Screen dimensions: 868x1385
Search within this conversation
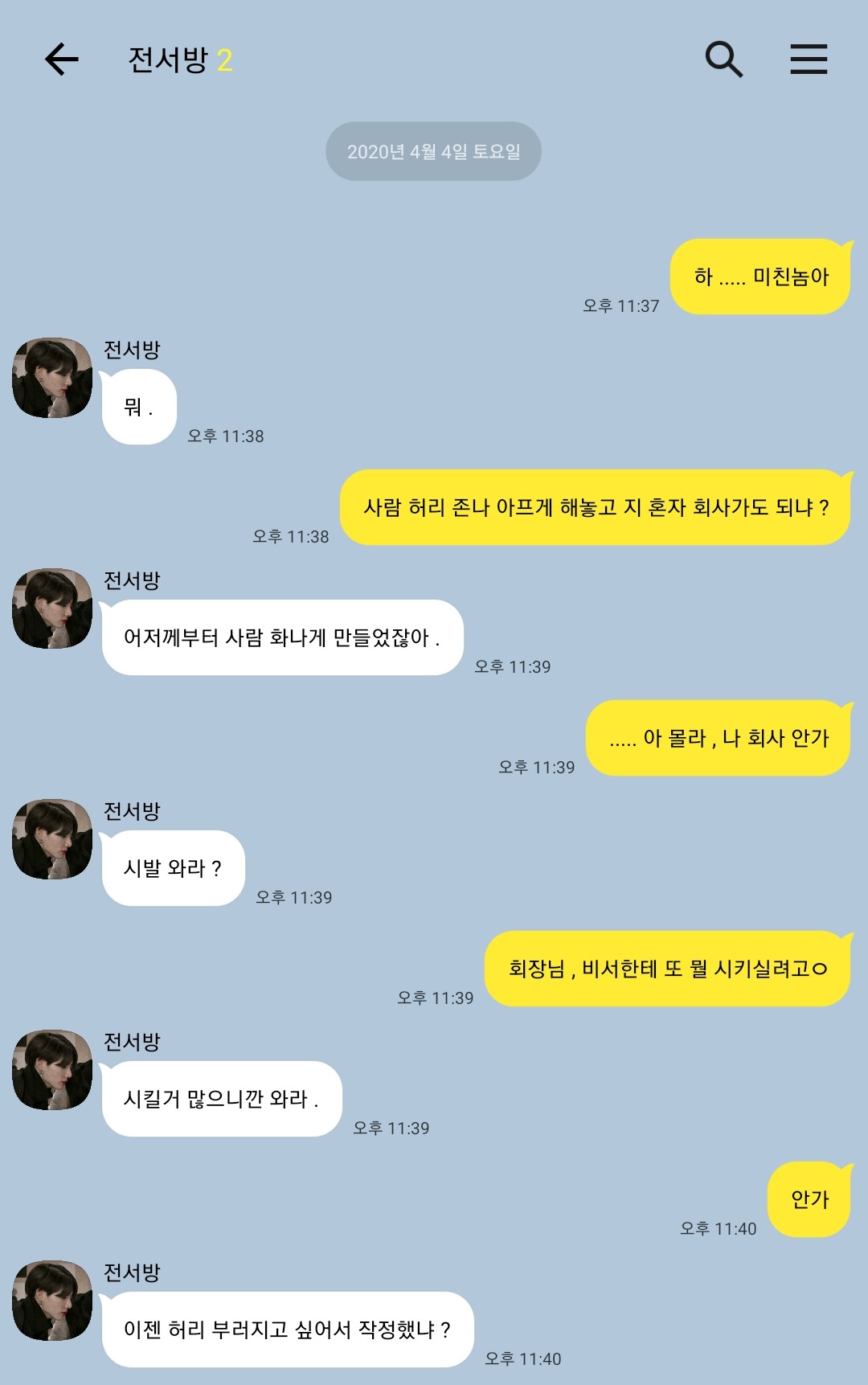click(x=723, y=59)
